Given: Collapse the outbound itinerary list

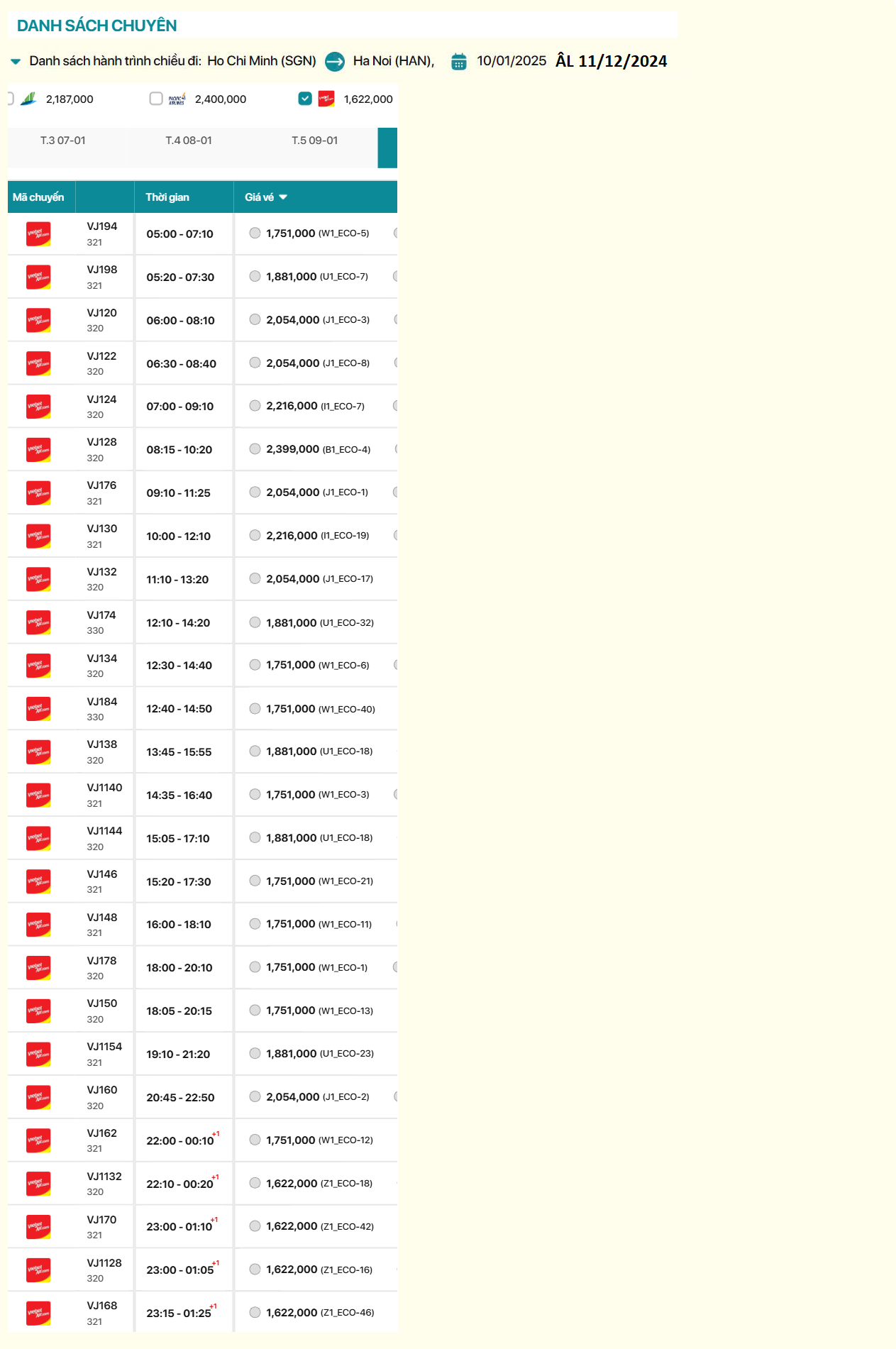Looking at the screenshot, I should 16,62.
